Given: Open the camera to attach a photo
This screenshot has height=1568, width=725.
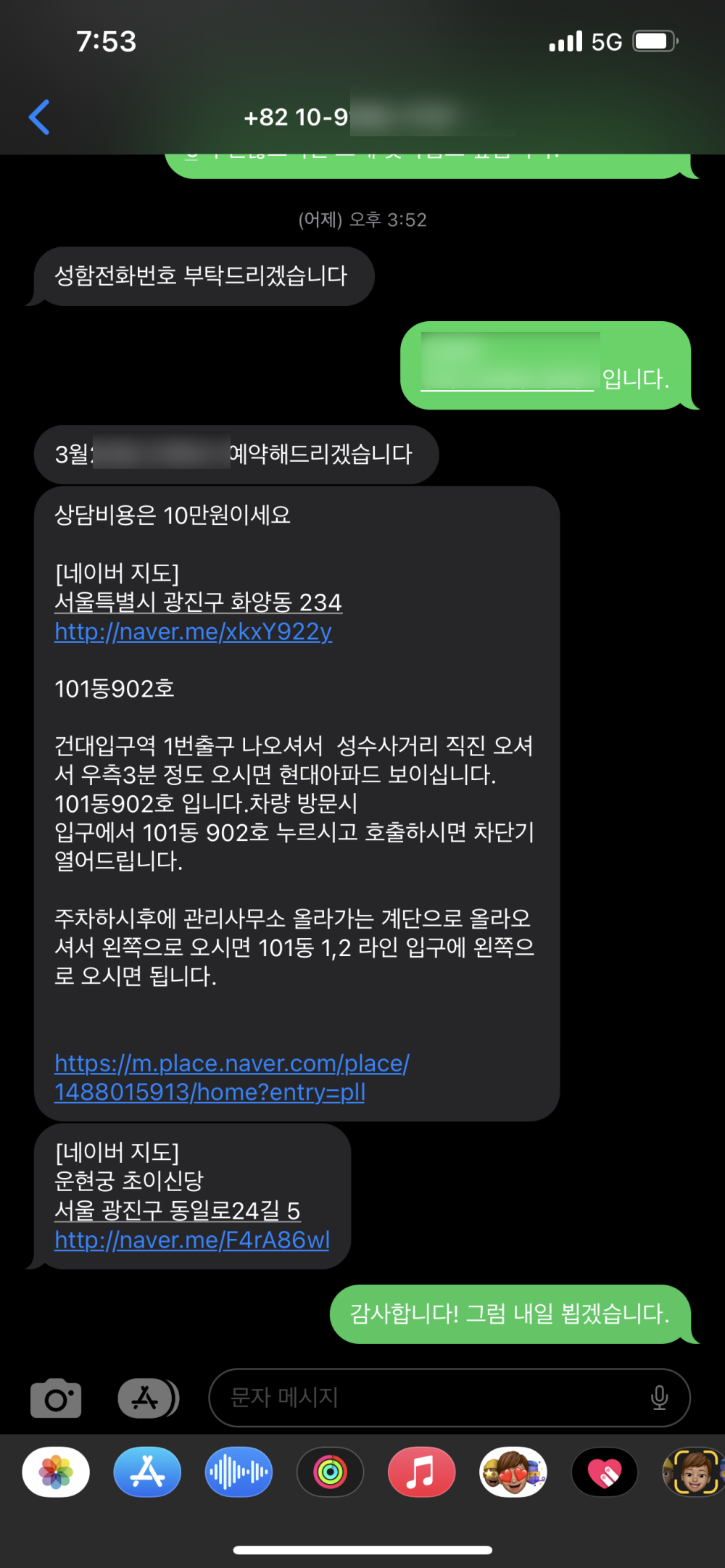Looking at the screenshot, I should point(56,1398).
